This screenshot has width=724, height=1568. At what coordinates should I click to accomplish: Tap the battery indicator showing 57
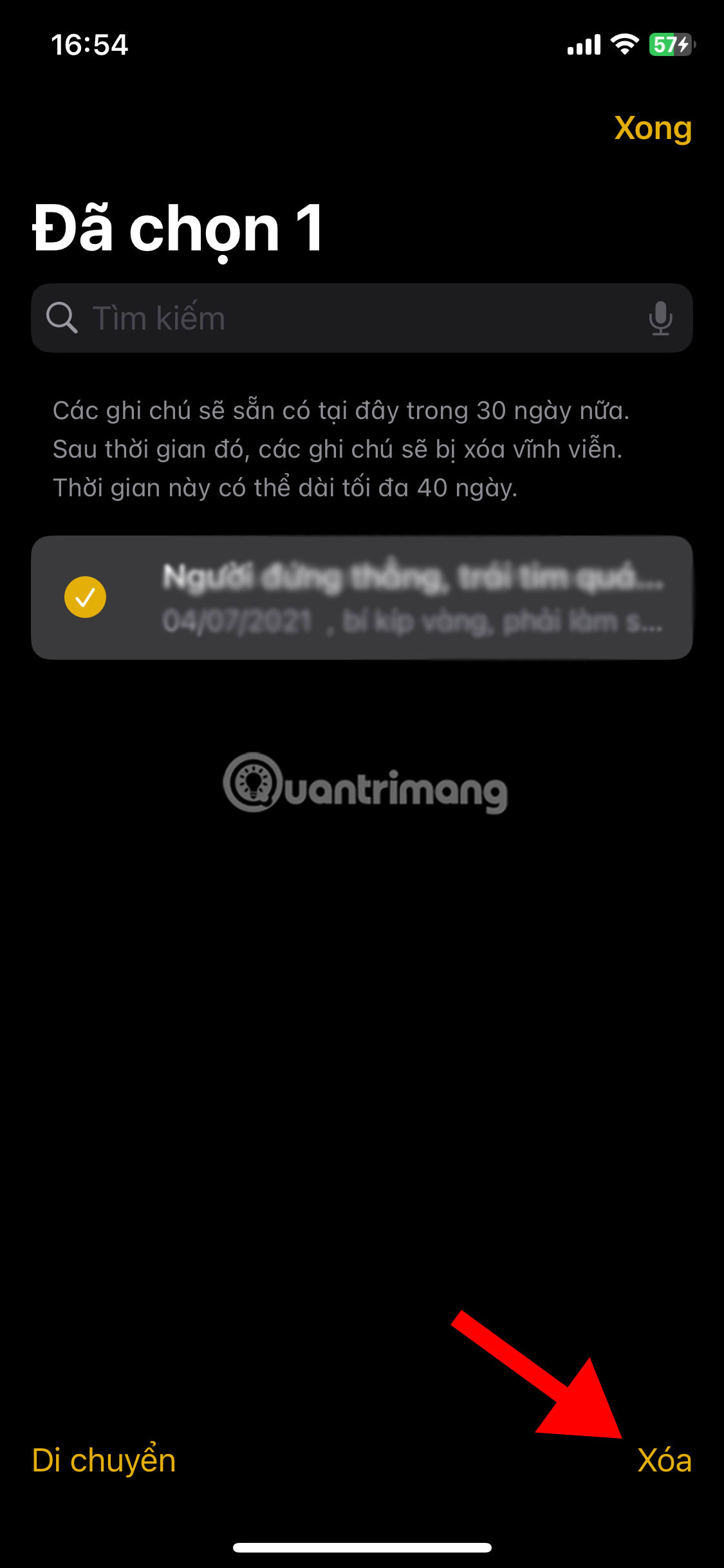click(669, 44)
